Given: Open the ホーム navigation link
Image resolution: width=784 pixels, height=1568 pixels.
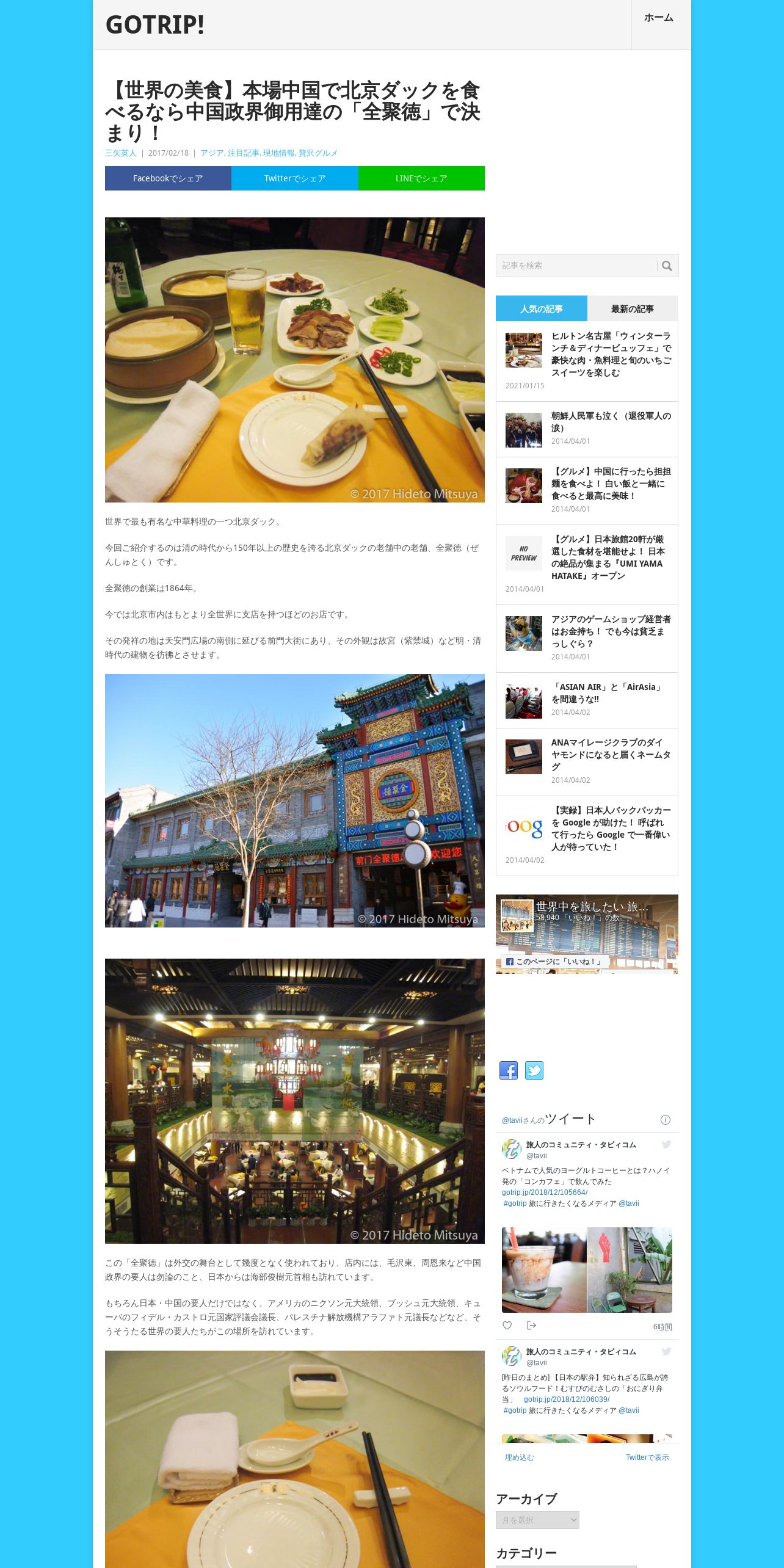Looking at the screenshot, I should pos(658,18).
